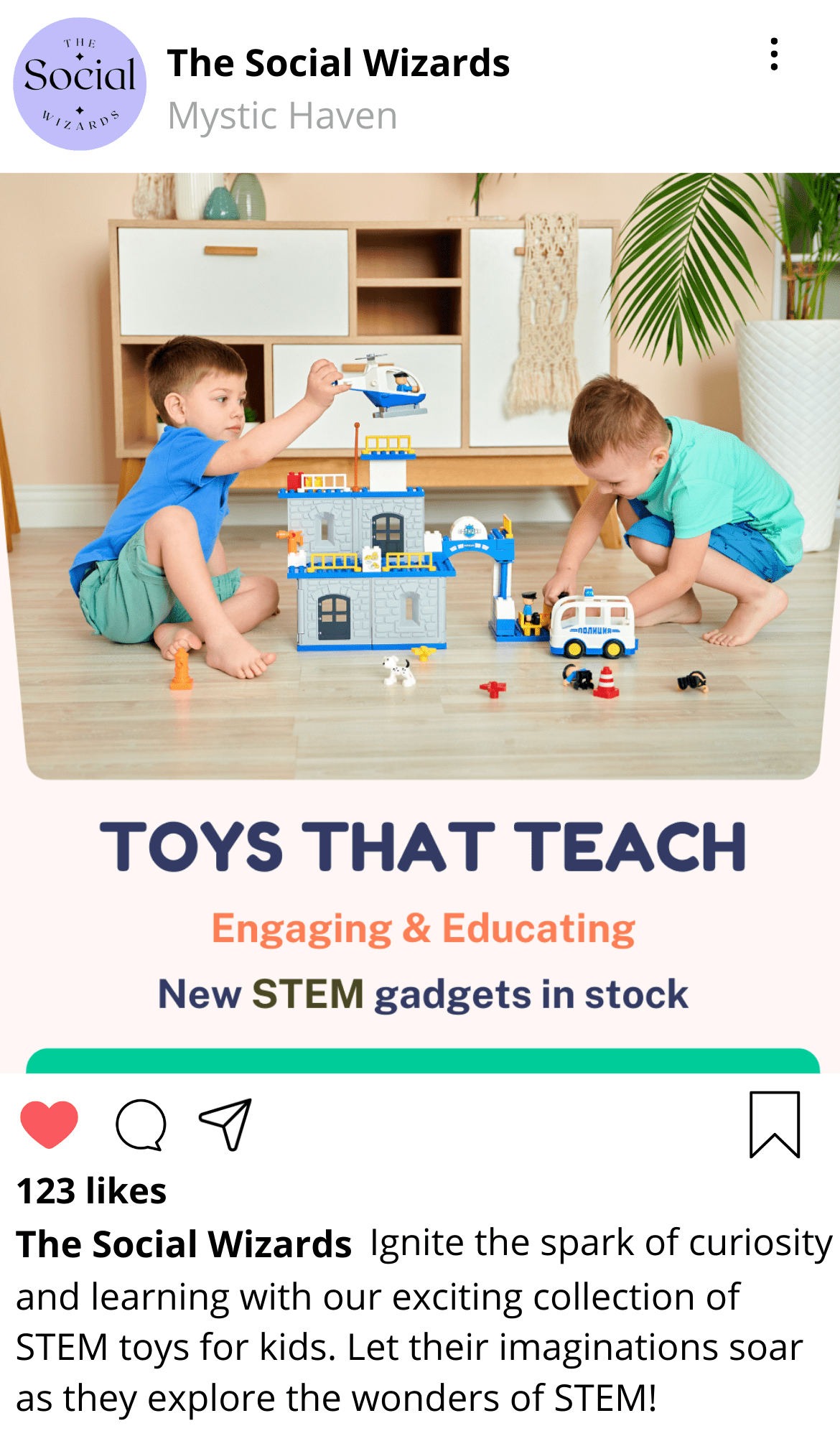Tap The Social Wizards name in caption
This screenshot has width=840, height=1436.
184,1244
